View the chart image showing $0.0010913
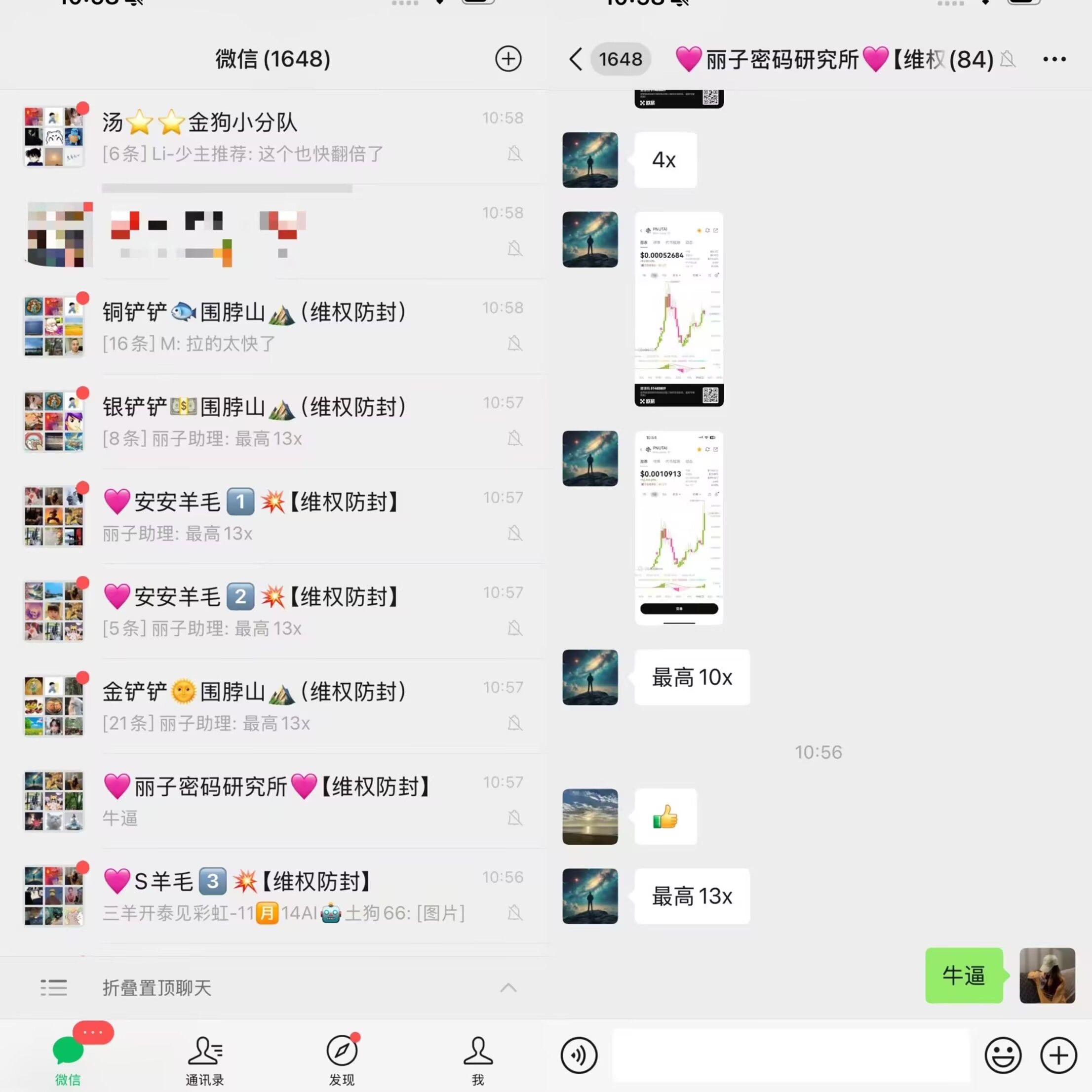1092x1092 pixels. pos(679,528)
